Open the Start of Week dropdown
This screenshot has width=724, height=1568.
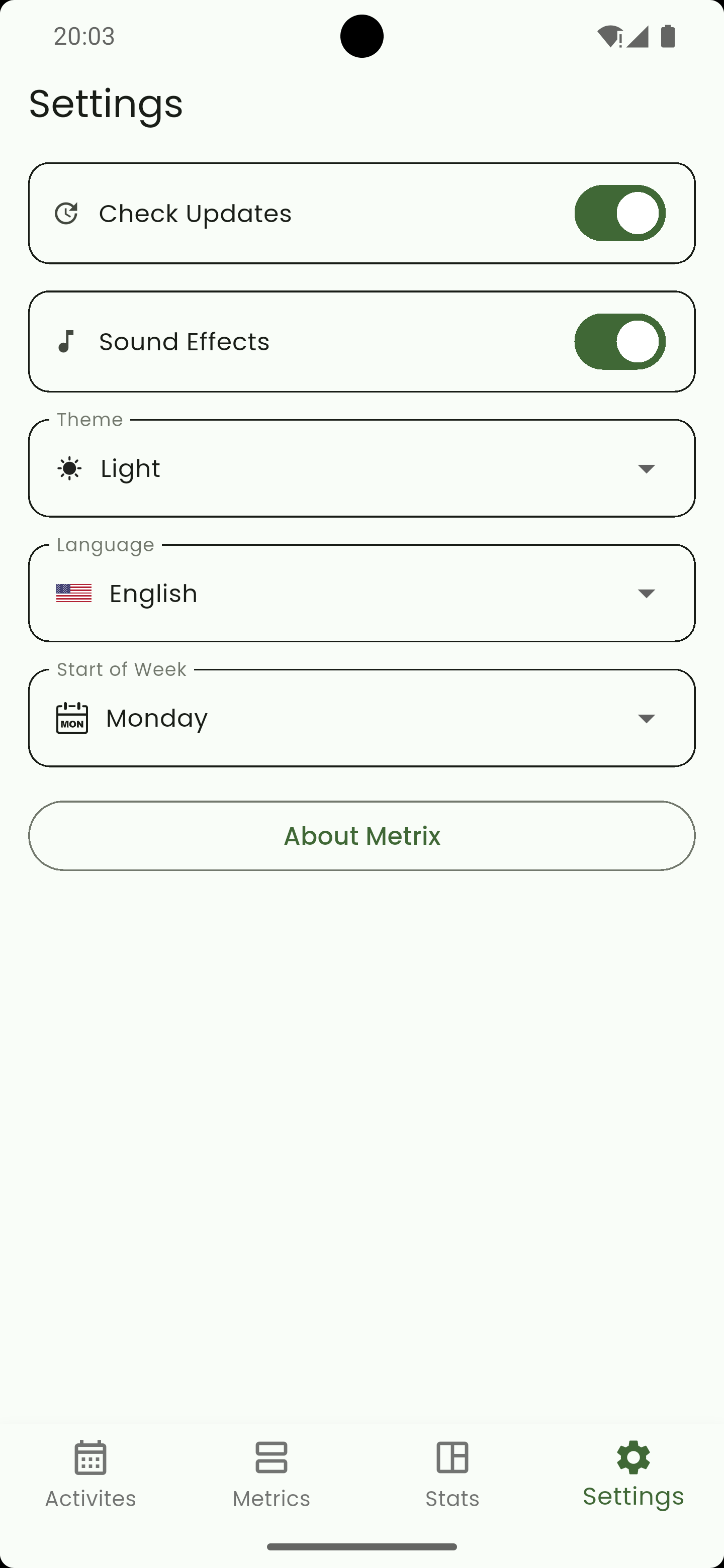tap(647, 718)
